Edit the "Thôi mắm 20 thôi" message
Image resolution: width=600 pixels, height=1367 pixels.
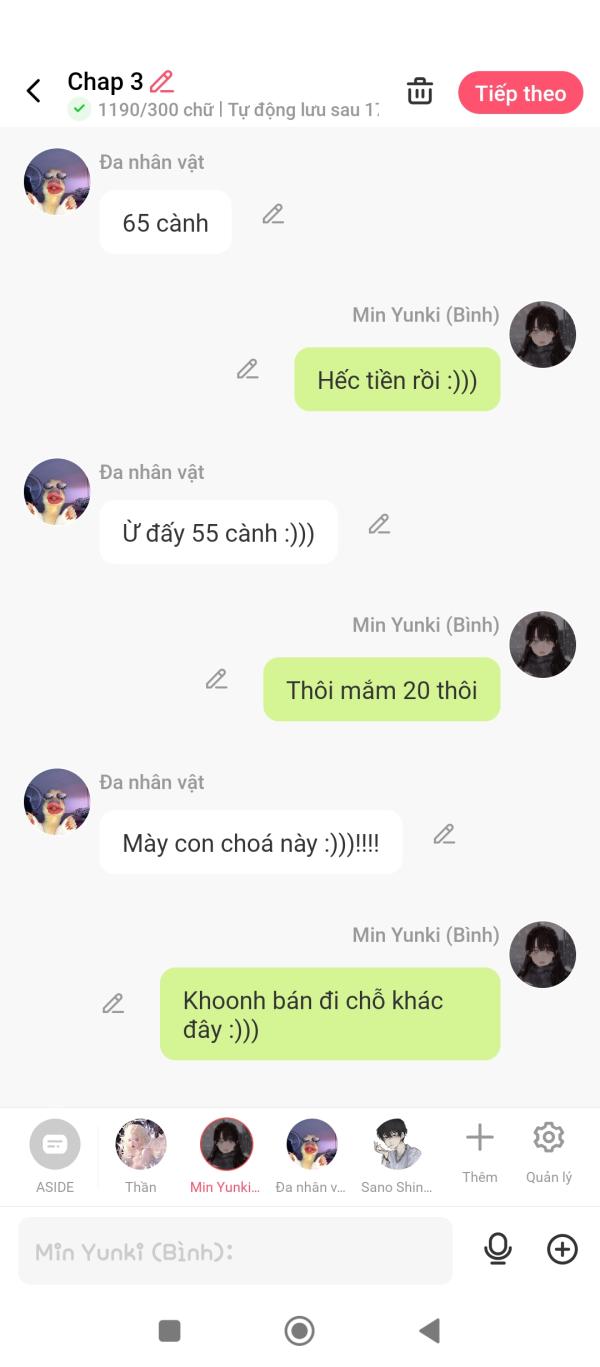coord(217,679)
